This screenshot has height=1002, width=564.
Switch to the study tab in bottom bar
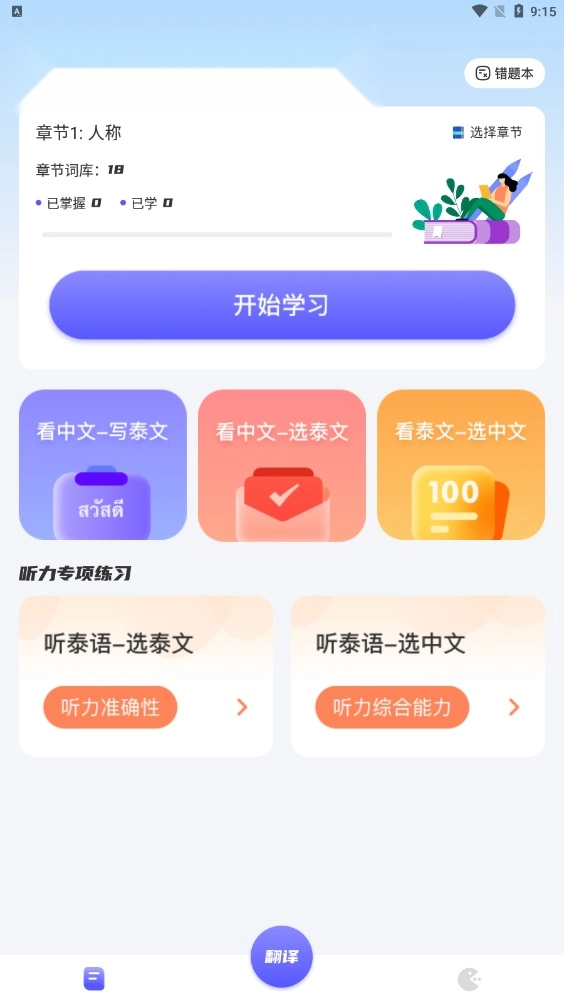[x=94, y=978]
